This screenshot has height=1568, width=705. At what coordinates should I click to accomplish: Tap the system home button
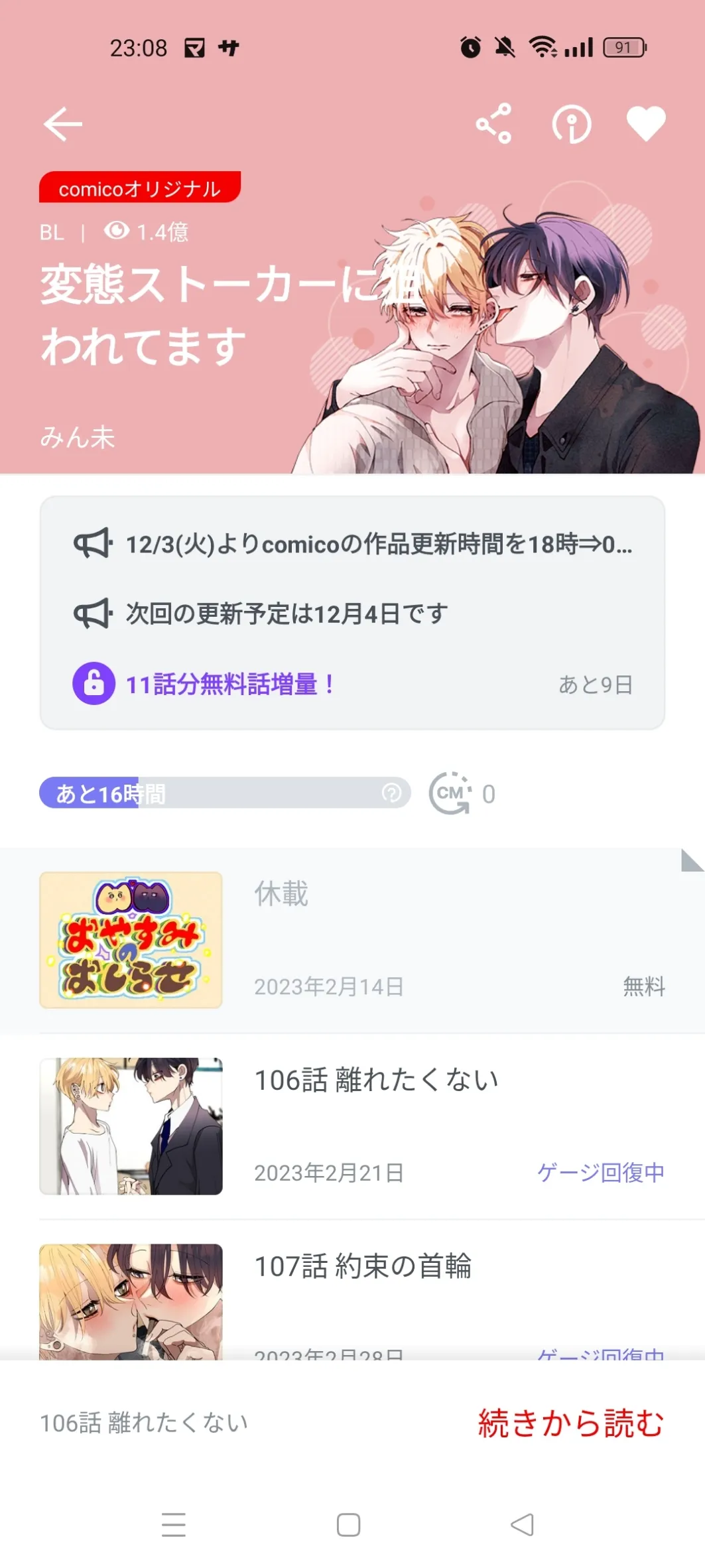coord(349,1525)
